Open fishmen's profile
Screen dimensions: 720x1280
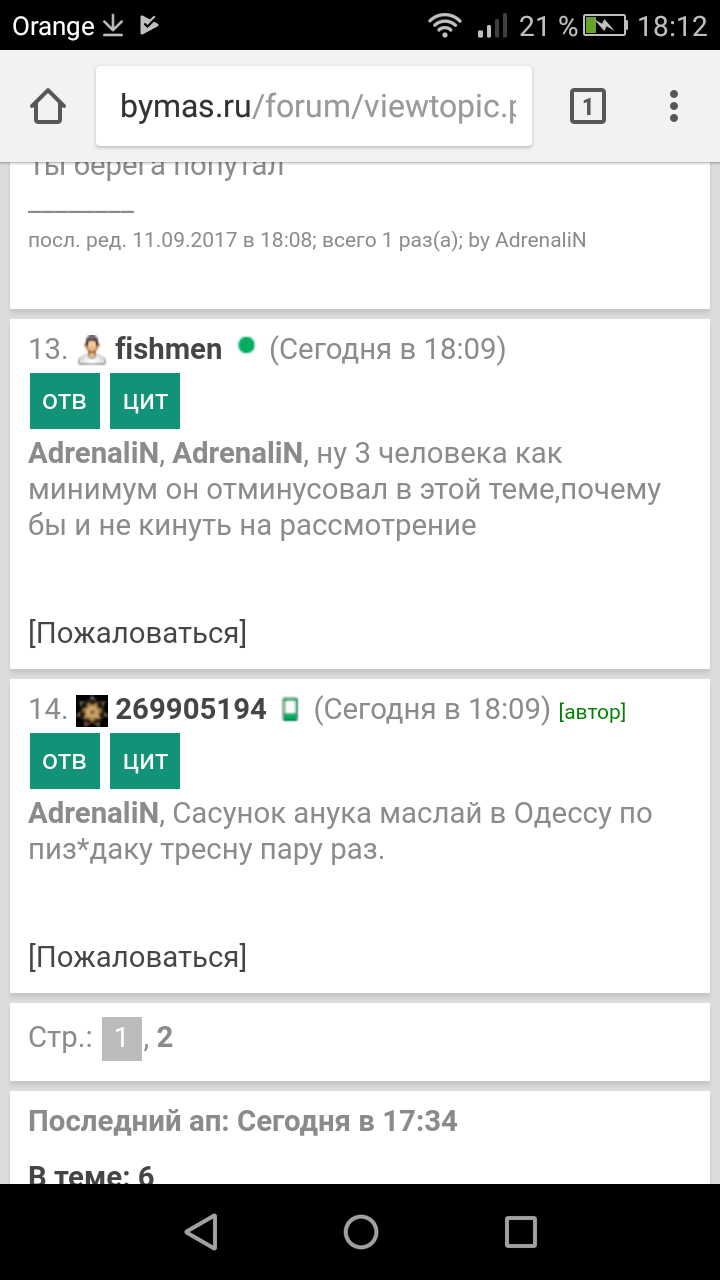pos(168,349)
